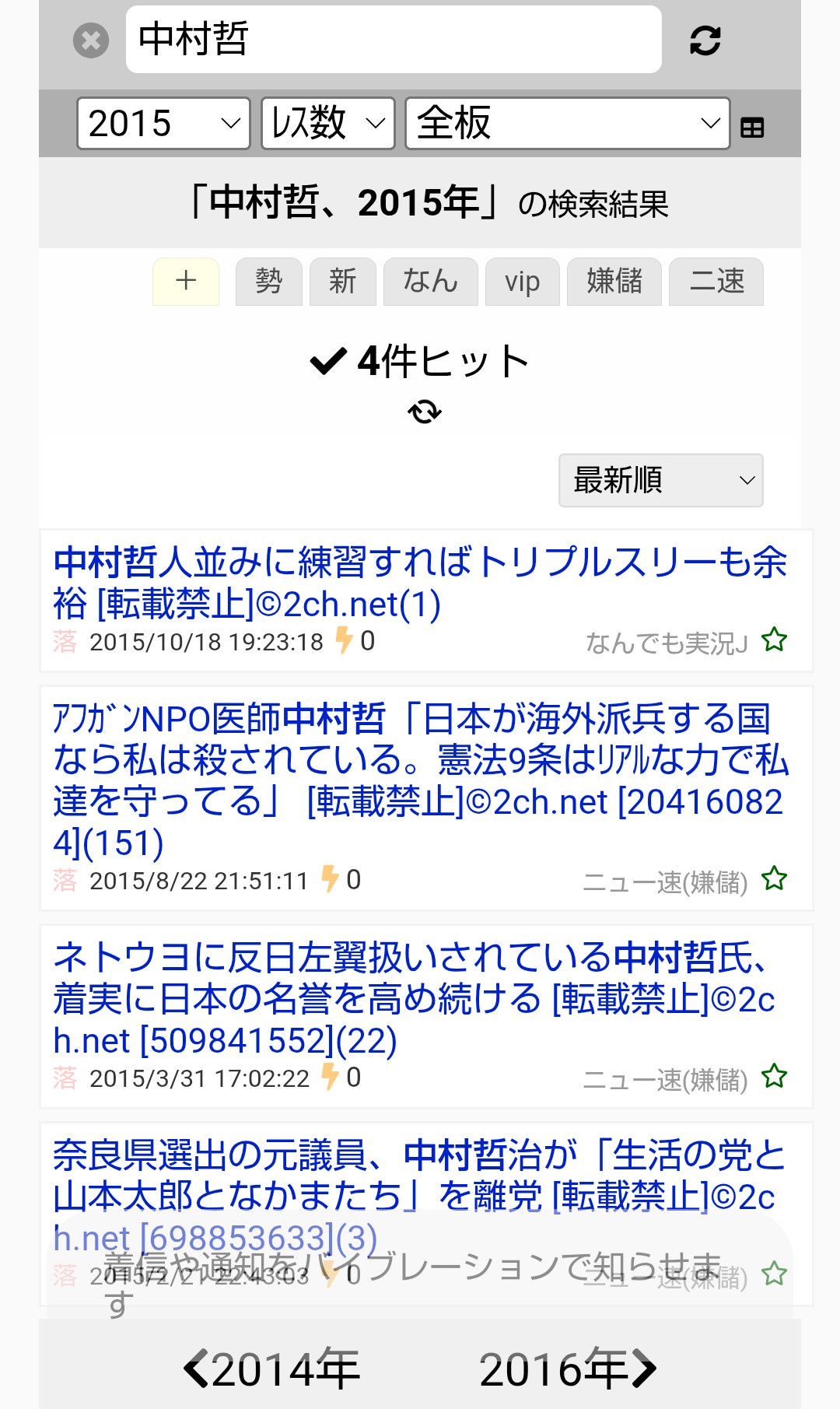
Task: Expand the 全板 board selector
Action: [567, 123]
